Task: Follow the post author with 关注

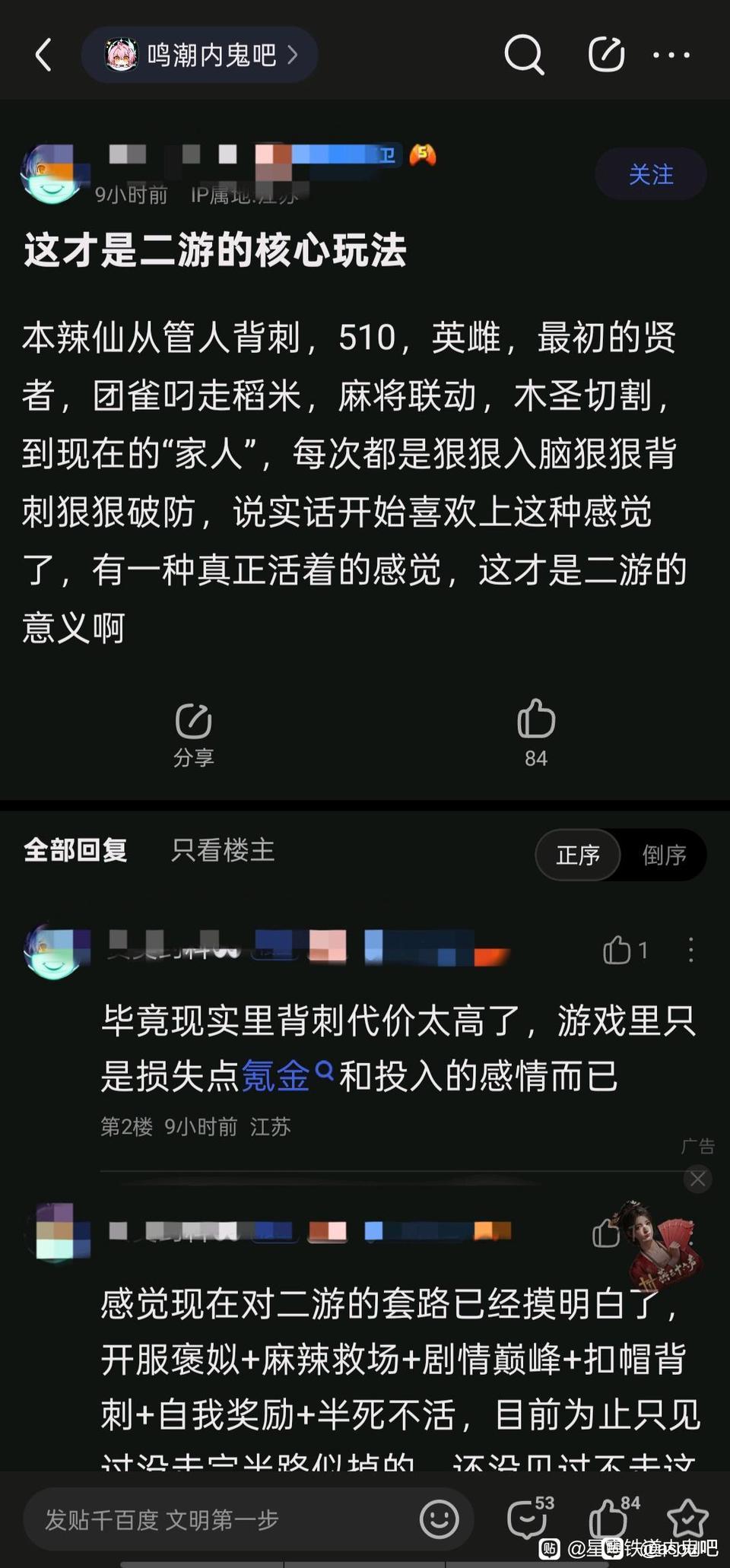Action: [651, 175]
